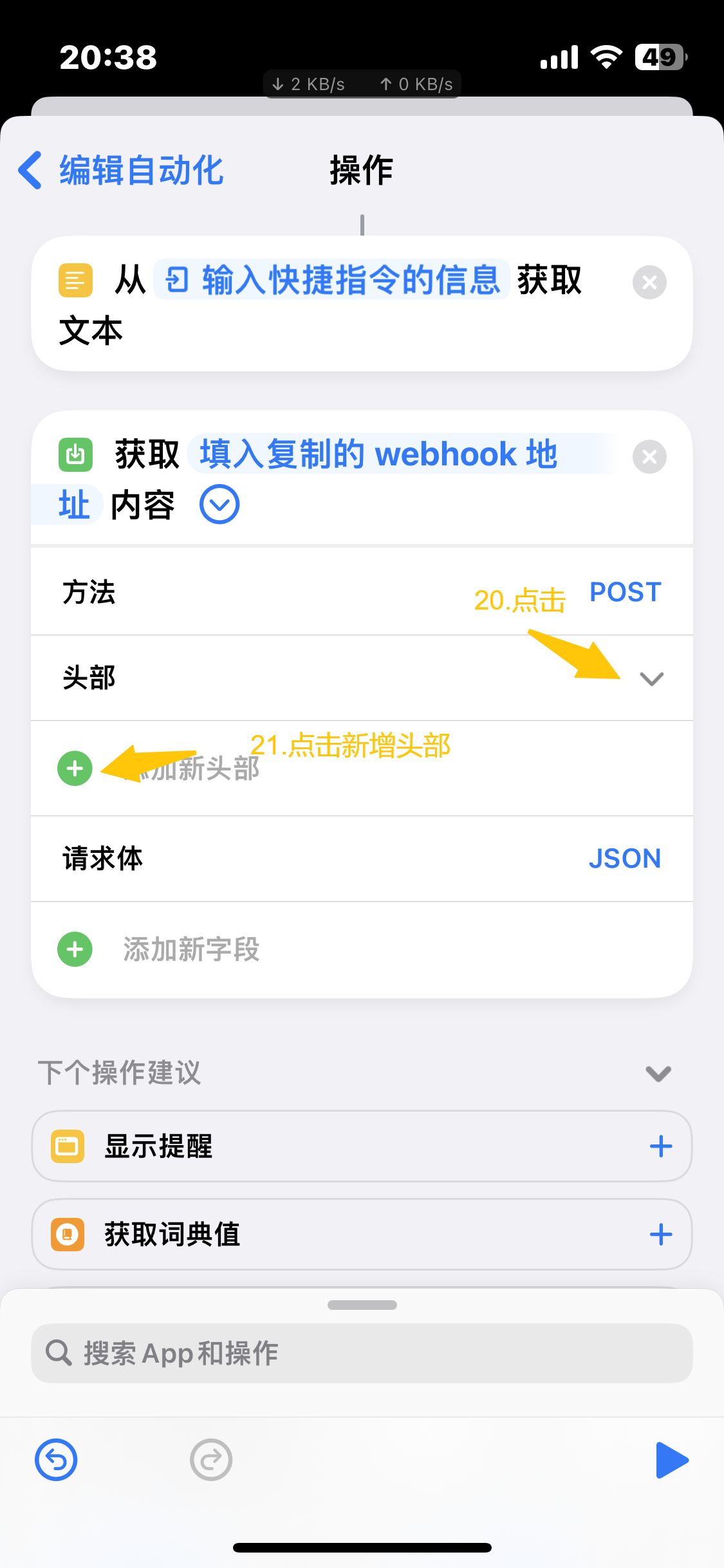Collapse the 获取内容 action details
Viewport: 724px width, 1568px height.
point(219,505)
